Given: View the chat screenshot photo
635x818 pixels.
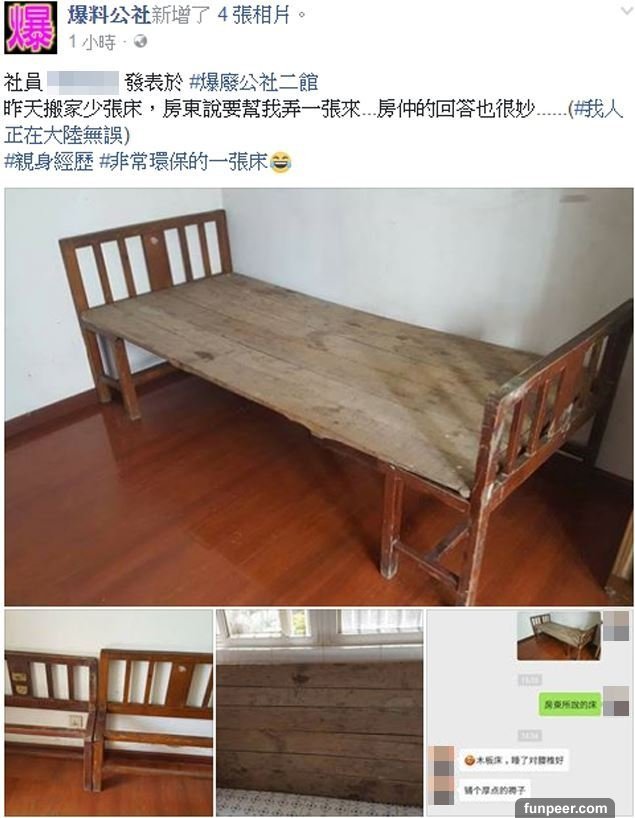Looking at the screenshot, I should [530, 711].
